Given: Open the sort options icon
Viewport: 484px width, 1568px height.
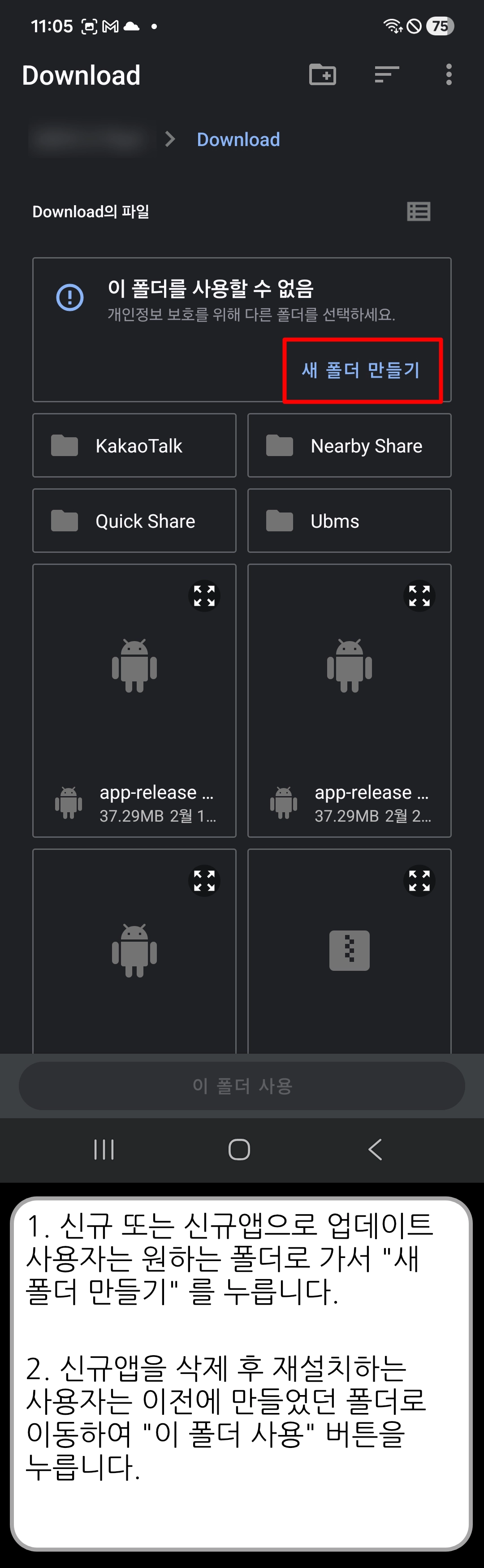Looking at the screenshot, I should [387, 75].
